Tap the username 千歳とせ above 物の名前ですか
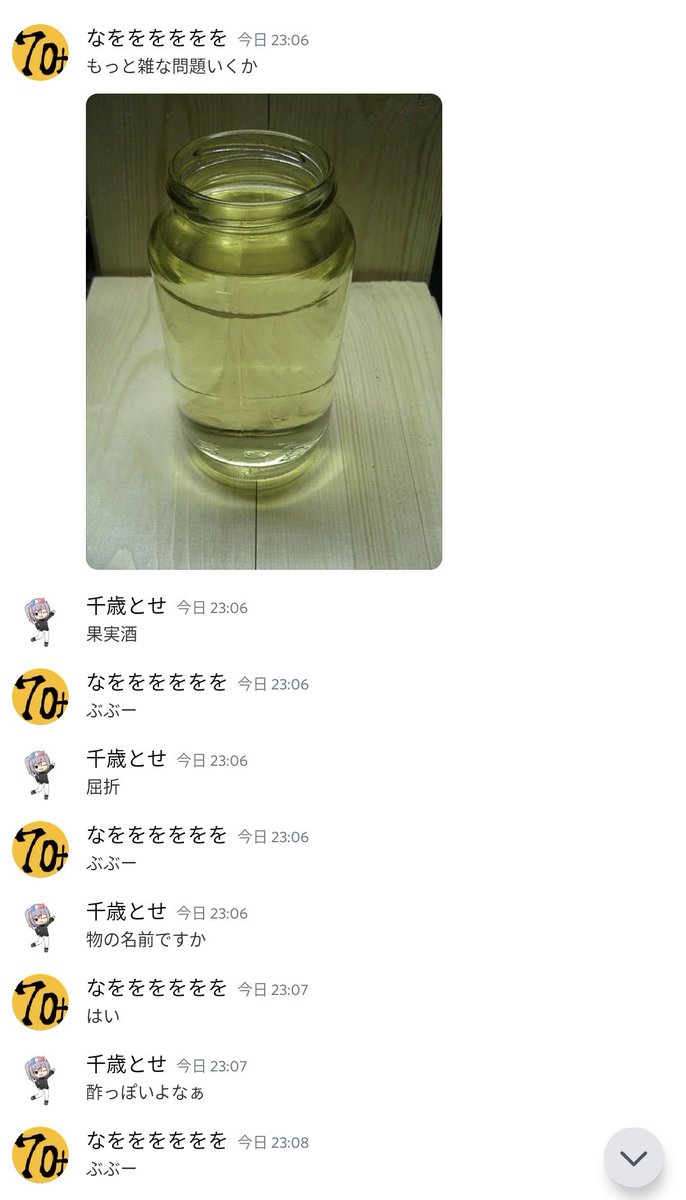This screenshot has height=1200, width=686. point(126,912)
